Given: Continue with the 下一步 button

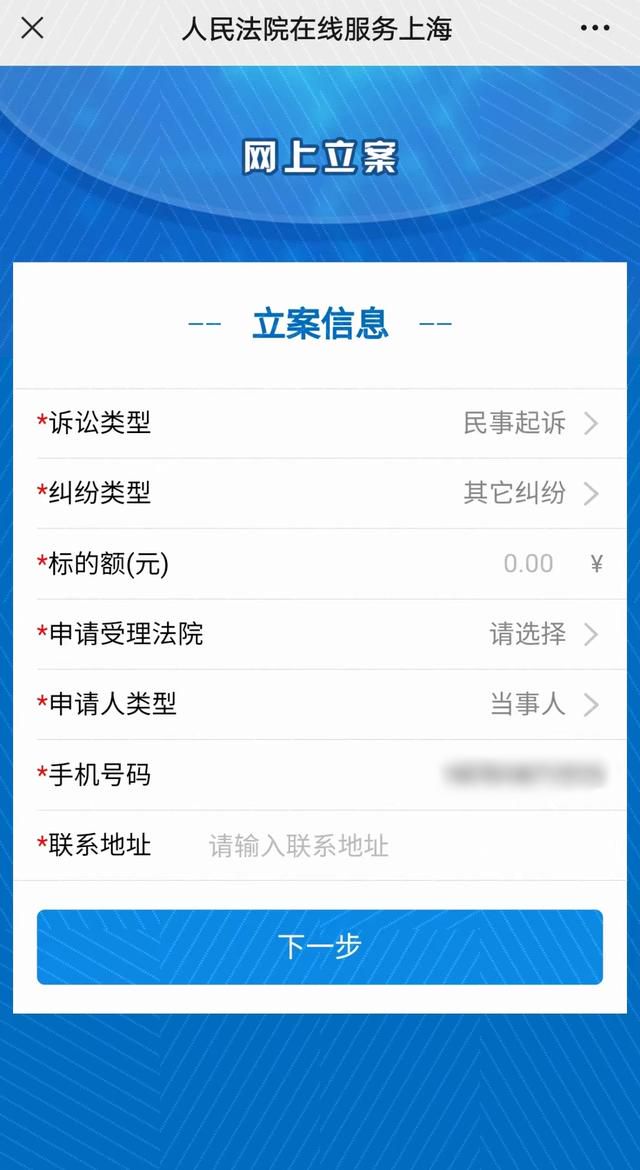Looking at the screenshot, I should 320,947.
